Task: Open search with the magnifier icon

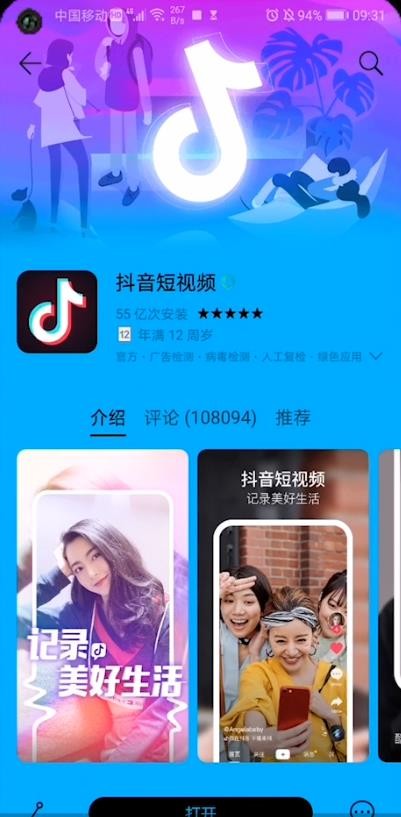Action: tap(371, 64)
